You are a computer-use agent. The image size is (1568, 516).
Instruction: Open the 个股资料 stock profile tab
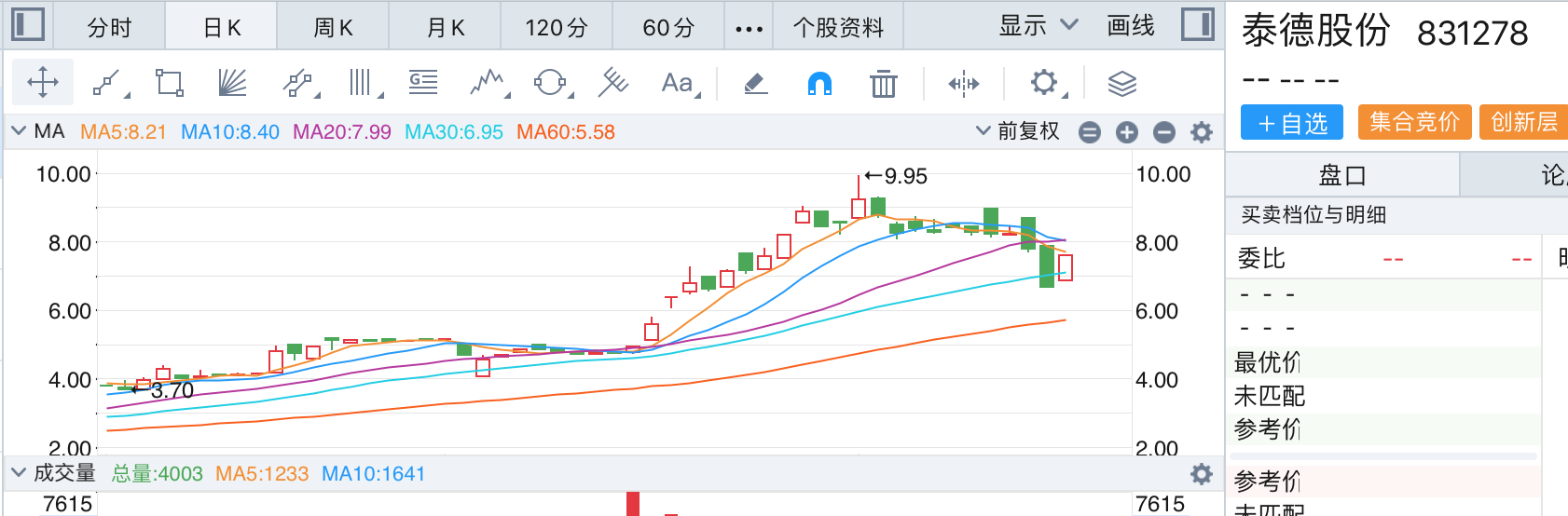(838, 27)
